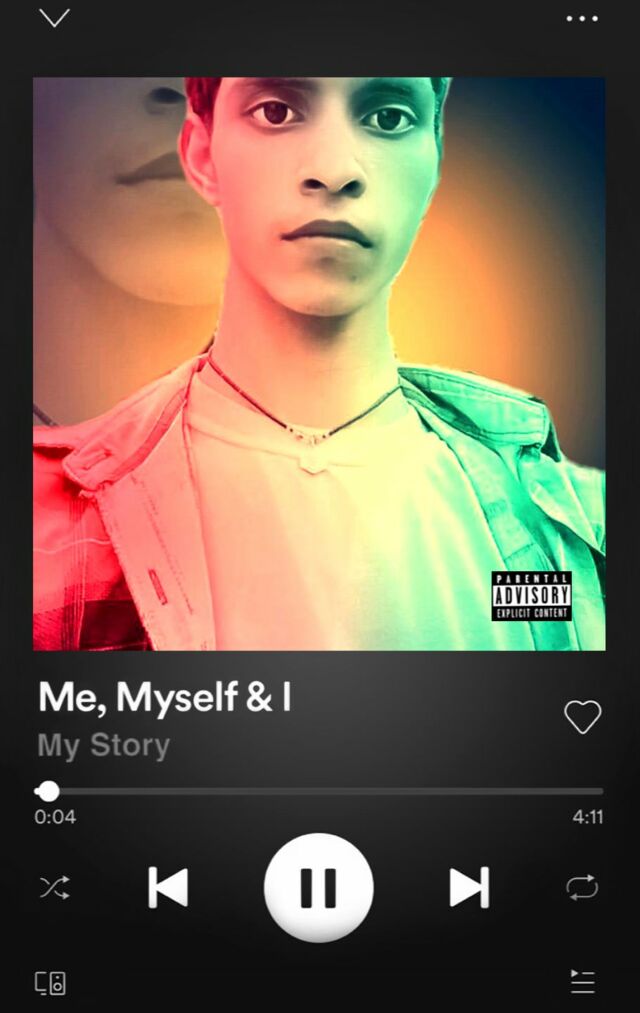Image resolution: width=640 pixels, height=1013 pixels.
Task: Open the three-dot overflow menu
Action: click(582, 18)
